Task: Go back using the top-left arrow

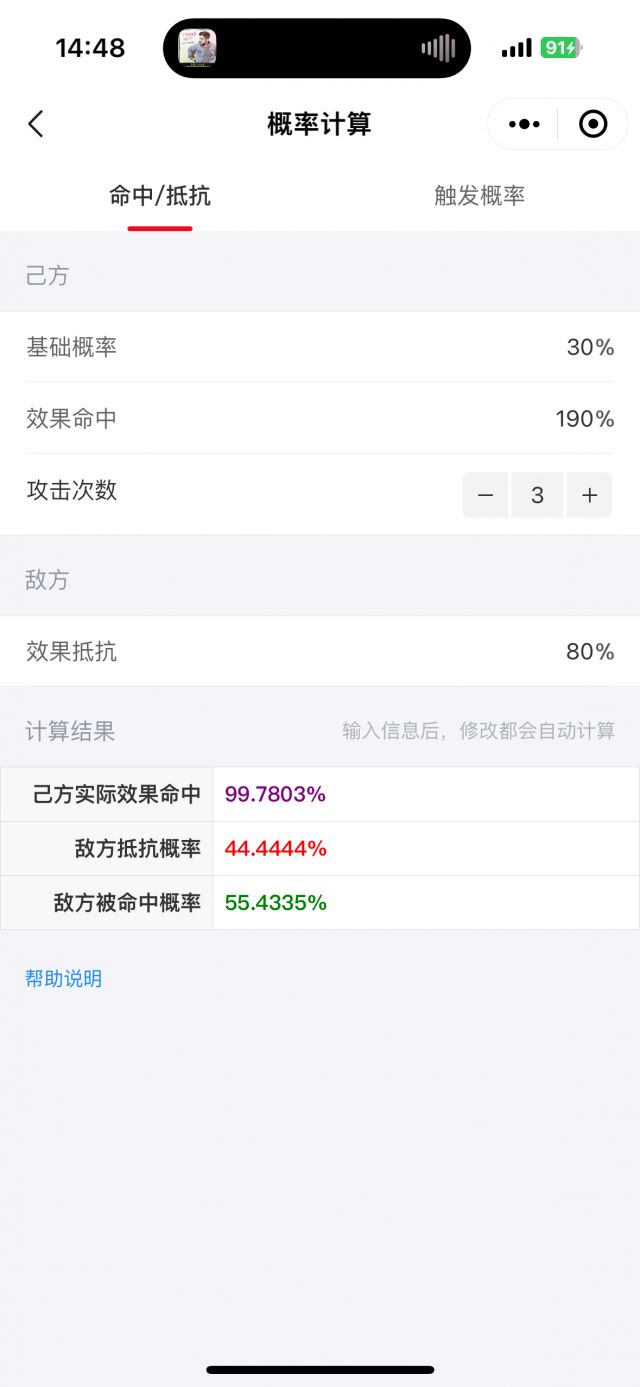Action: click(36, 124)
